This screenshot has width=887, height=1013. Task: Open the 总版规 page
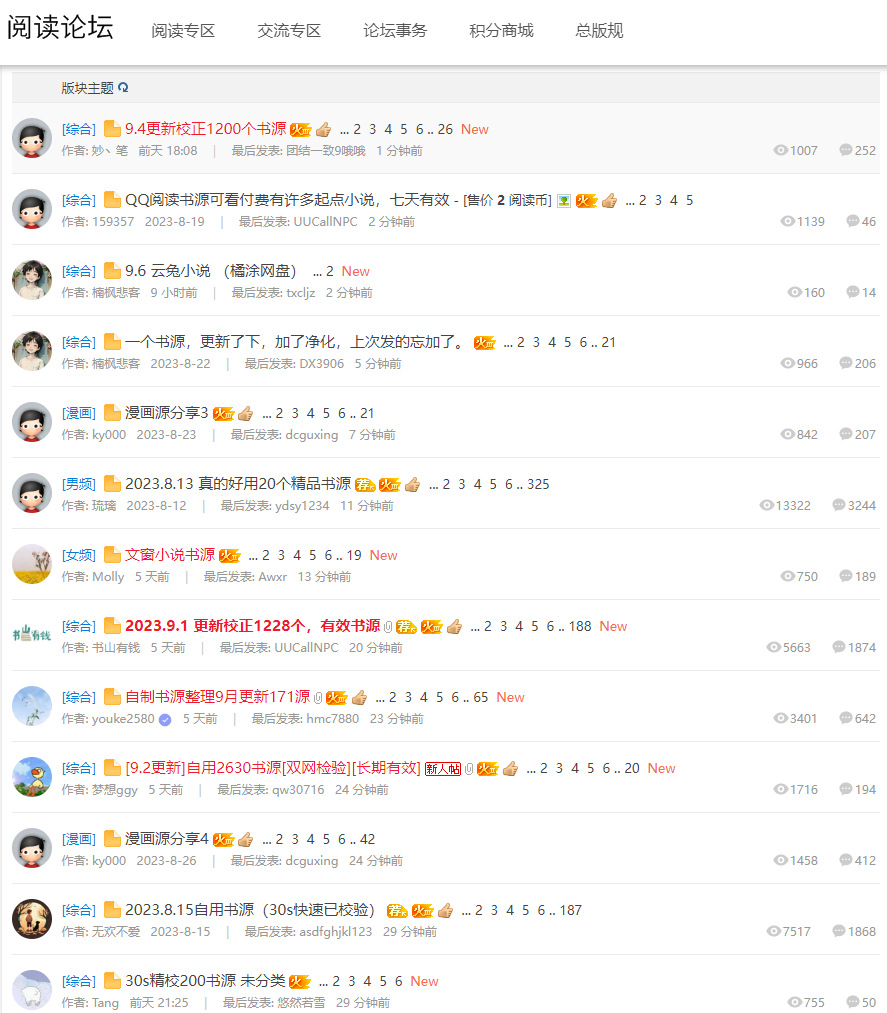(x=599, y=31)
